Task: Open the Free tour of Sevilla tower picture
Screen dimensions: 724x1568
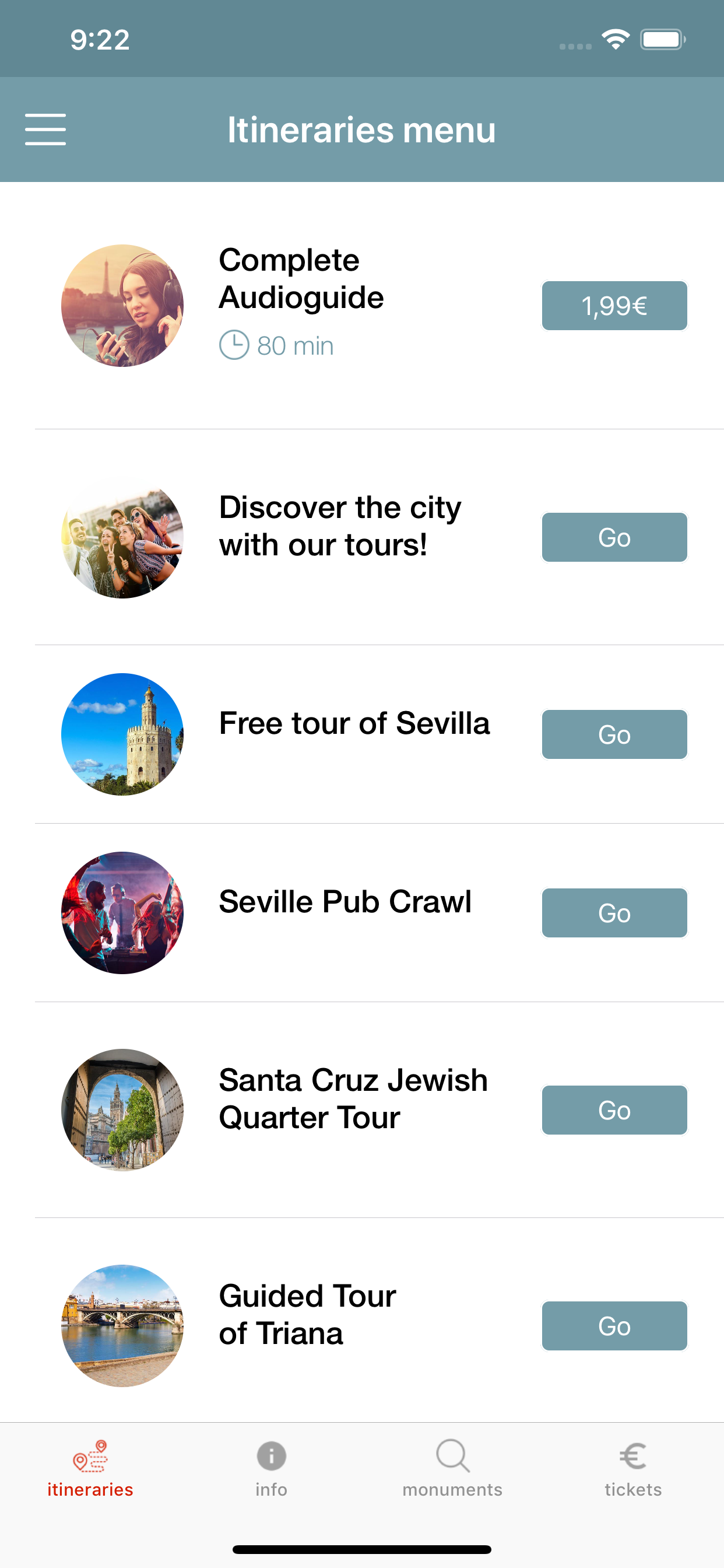Action: 122,734
